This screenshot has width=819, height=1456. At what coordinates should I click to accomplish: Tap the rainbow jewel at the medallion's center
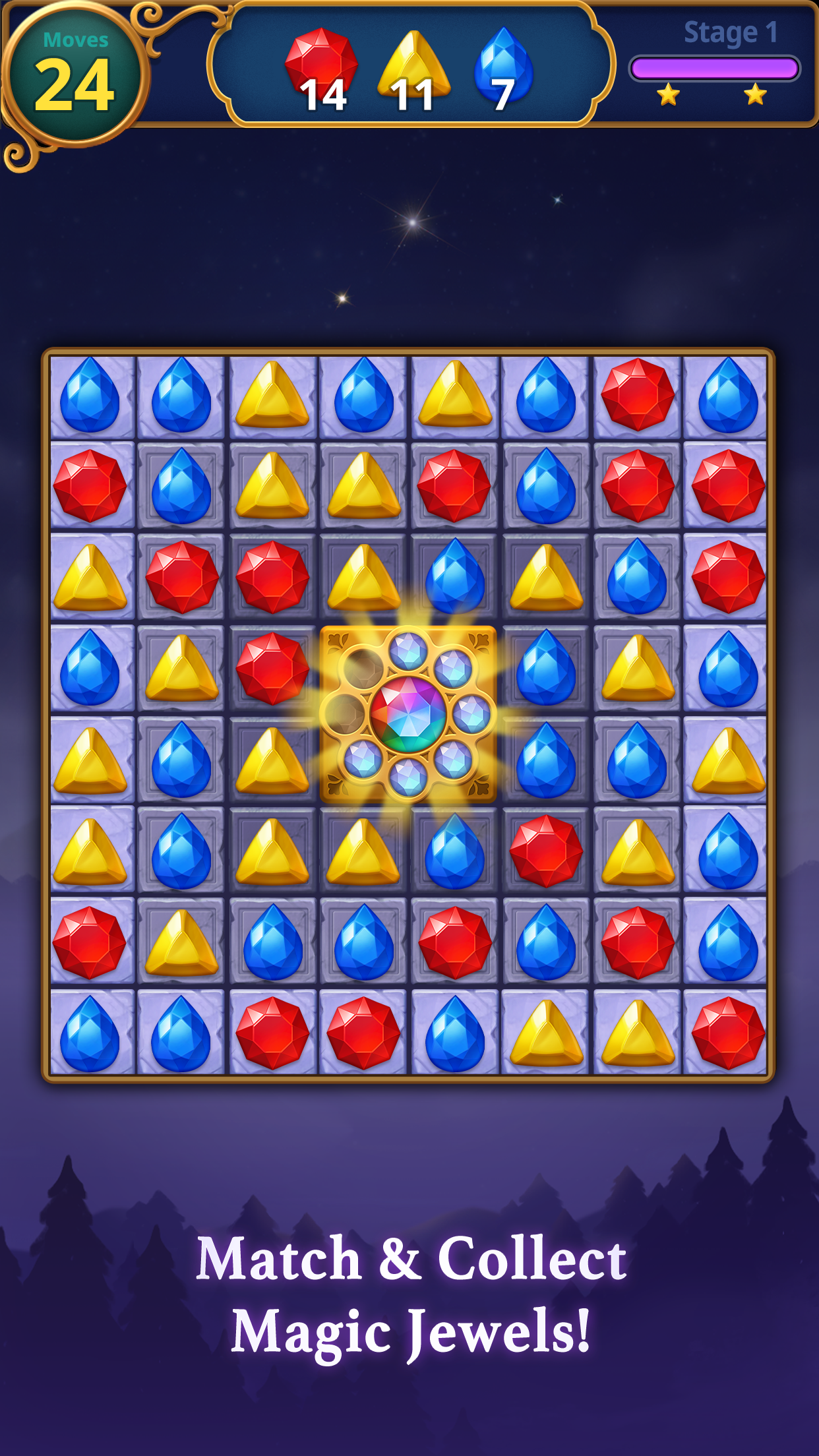(409, 712)
